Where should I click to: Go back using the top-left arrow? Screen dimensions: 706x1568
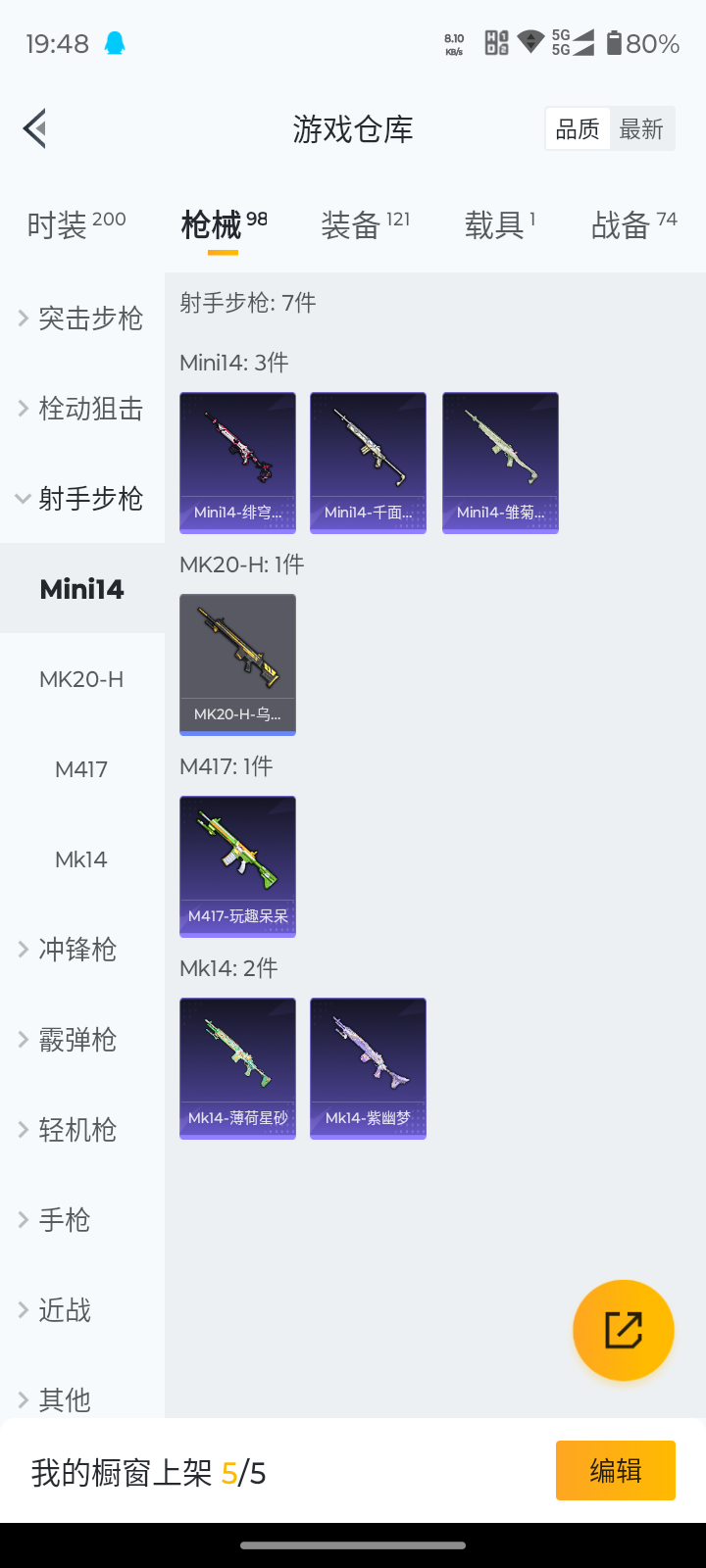(35, 128)
